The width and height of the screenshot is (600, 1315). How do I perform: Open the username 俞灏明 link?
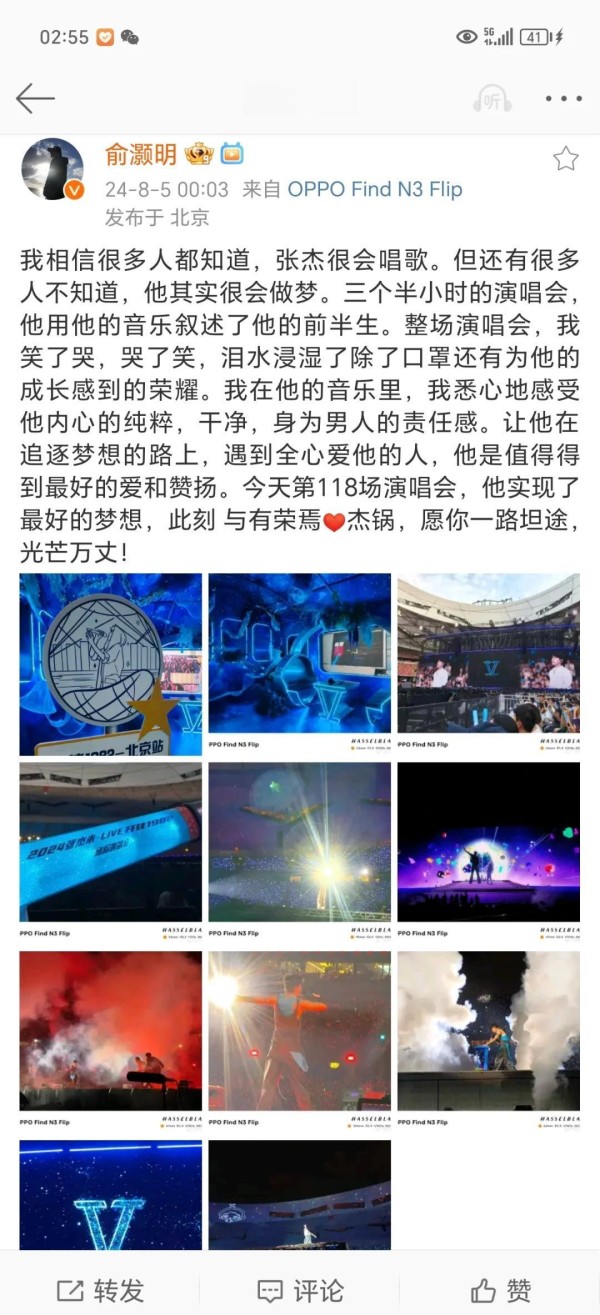tap(140, 154)
